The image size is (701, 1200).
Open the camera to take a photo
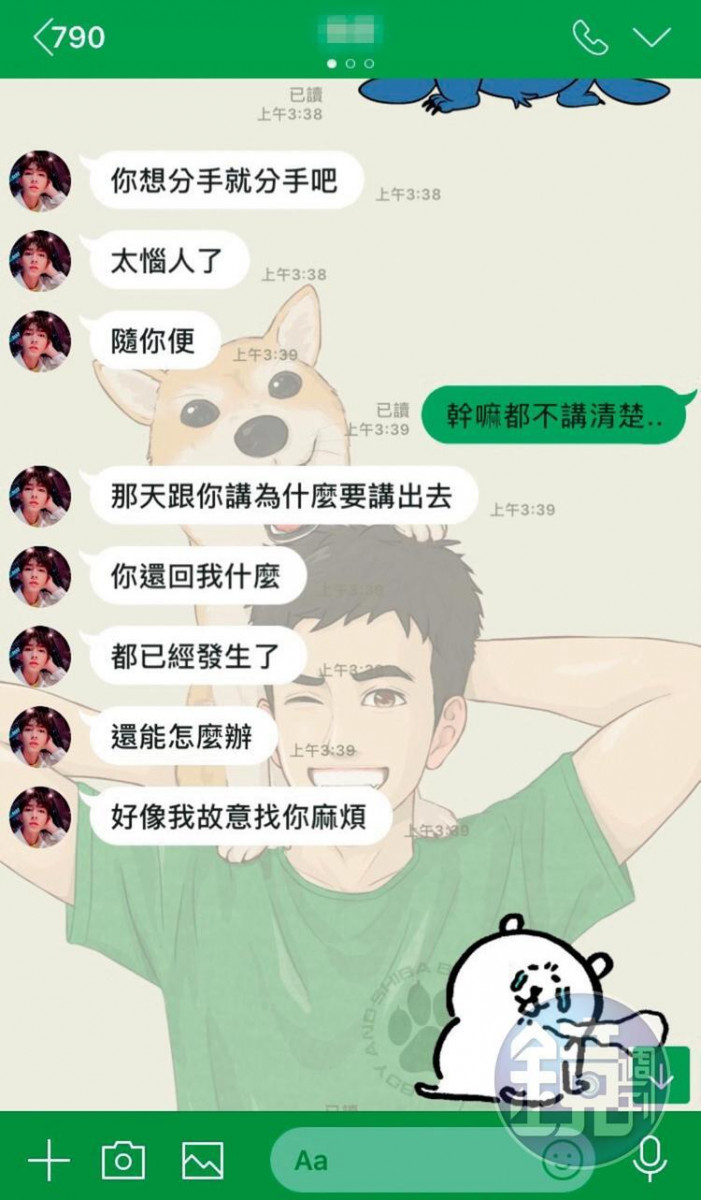tap(123, 1161)
